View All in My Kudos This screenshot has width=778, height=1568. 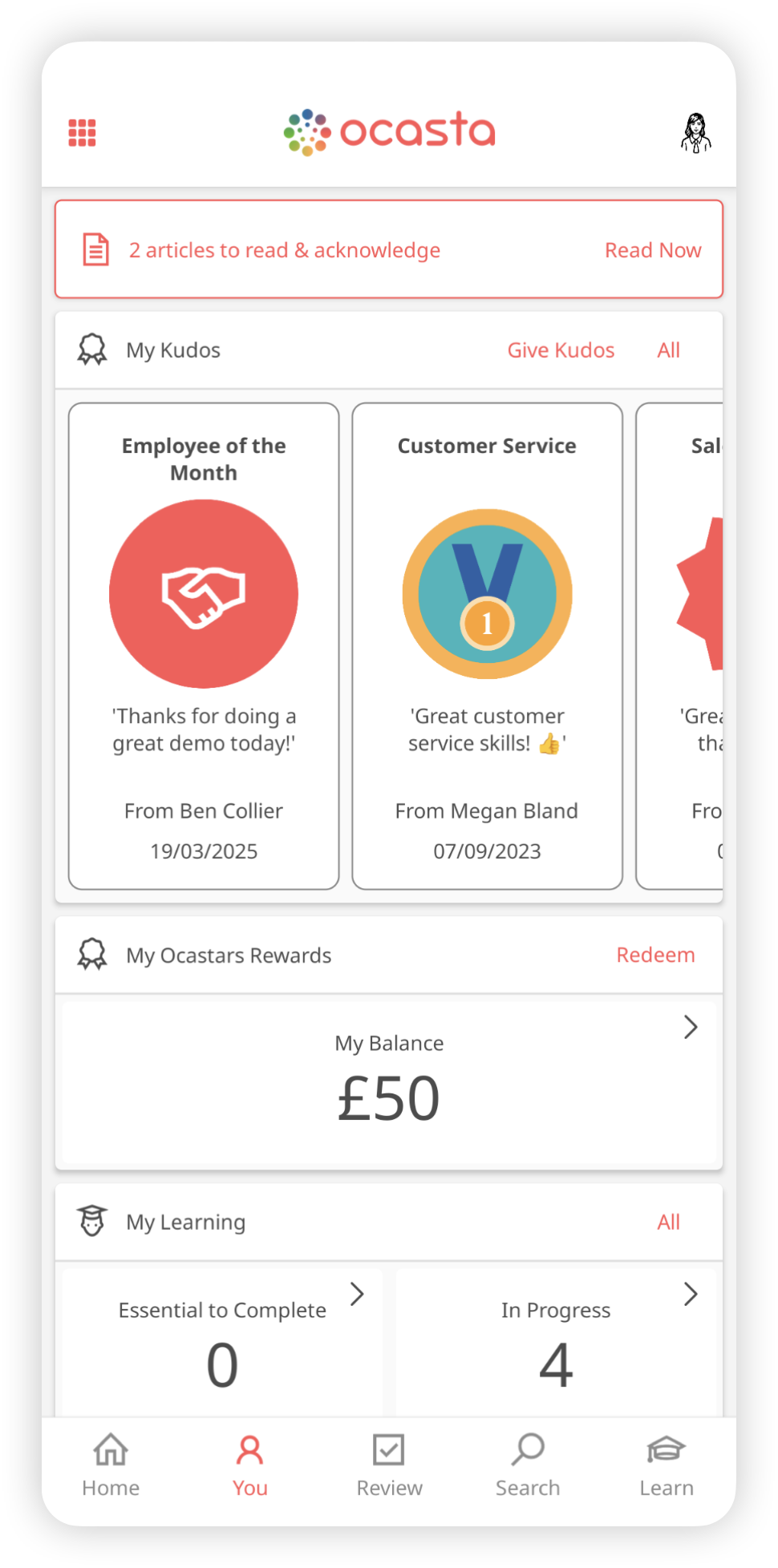pos(668,350)
